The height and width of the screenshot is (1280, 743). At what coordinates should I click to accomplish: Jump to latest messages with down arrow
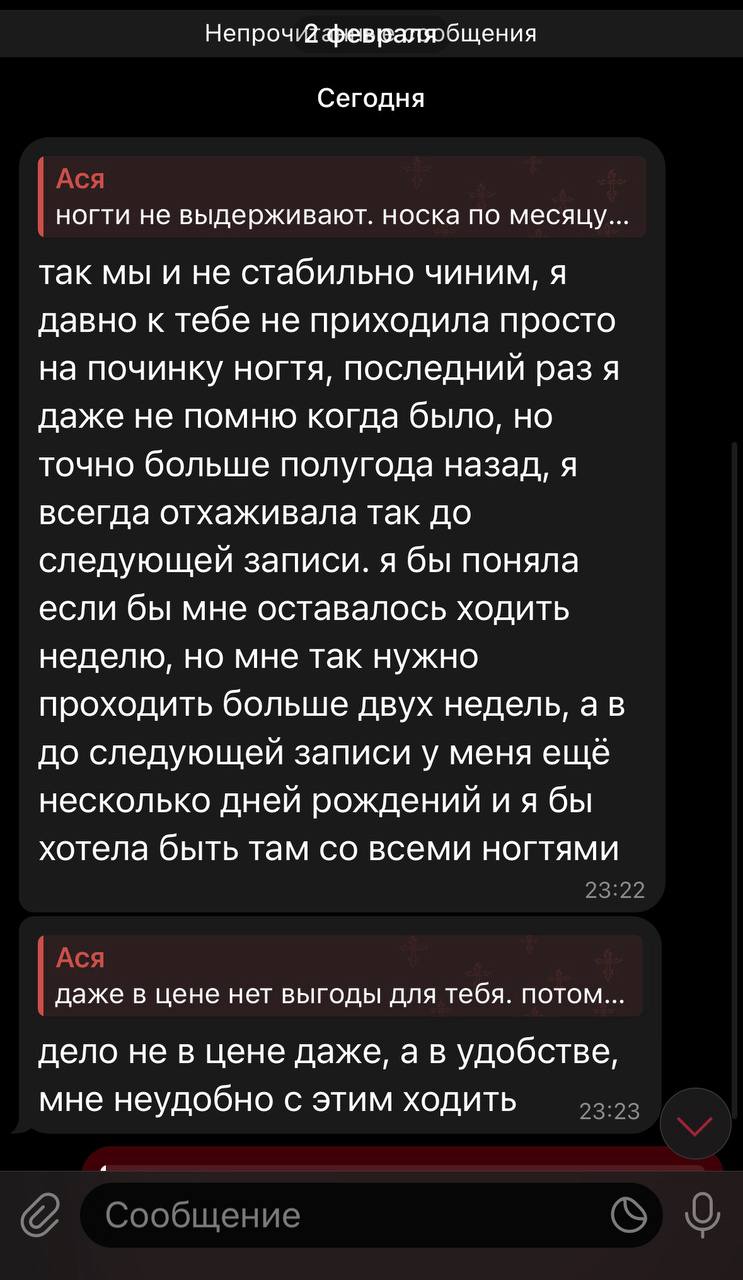(x=695, y=1124)
